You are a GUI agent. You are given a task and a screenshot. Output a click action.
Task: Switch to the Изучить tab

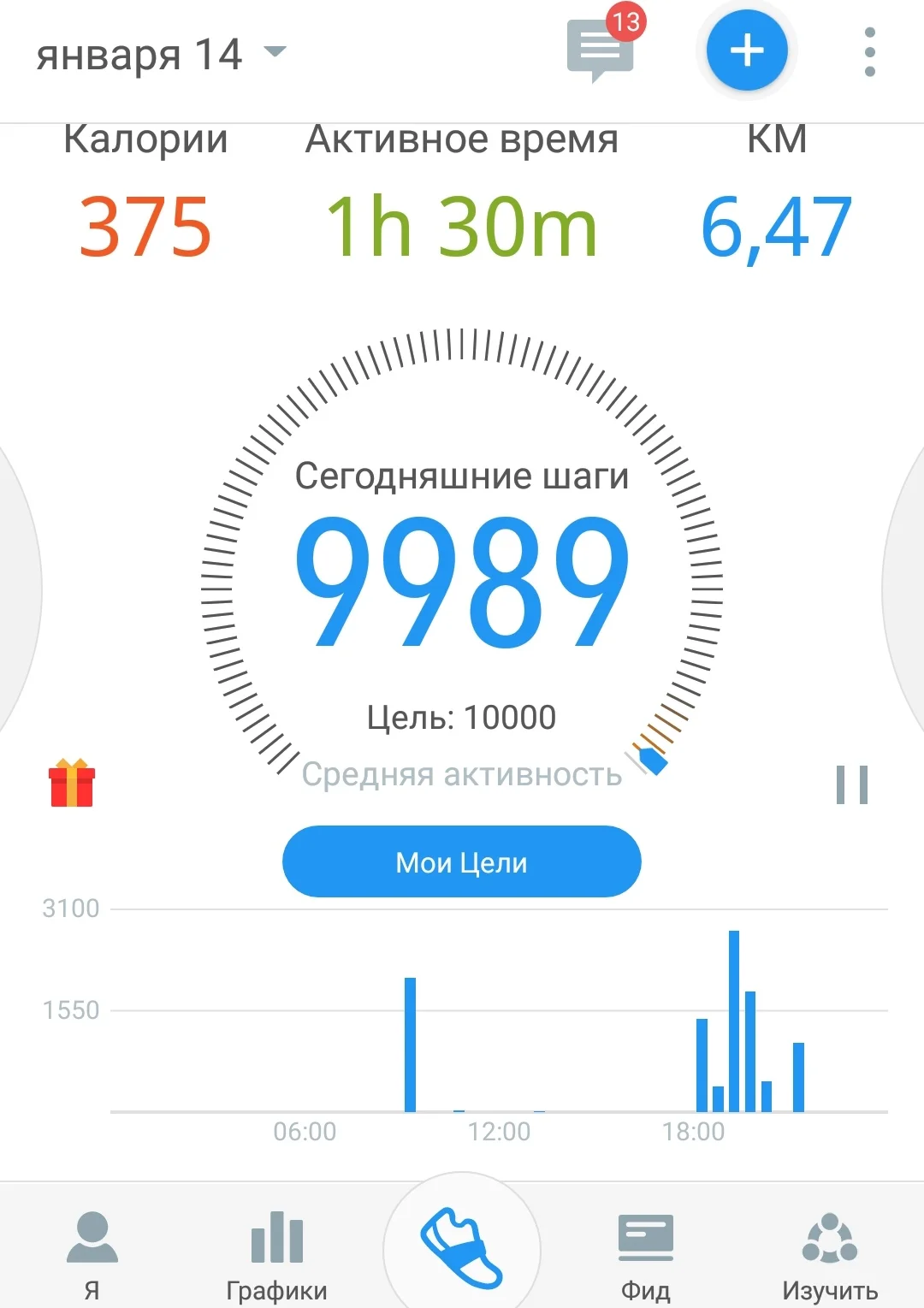(x=829, y=1253)
